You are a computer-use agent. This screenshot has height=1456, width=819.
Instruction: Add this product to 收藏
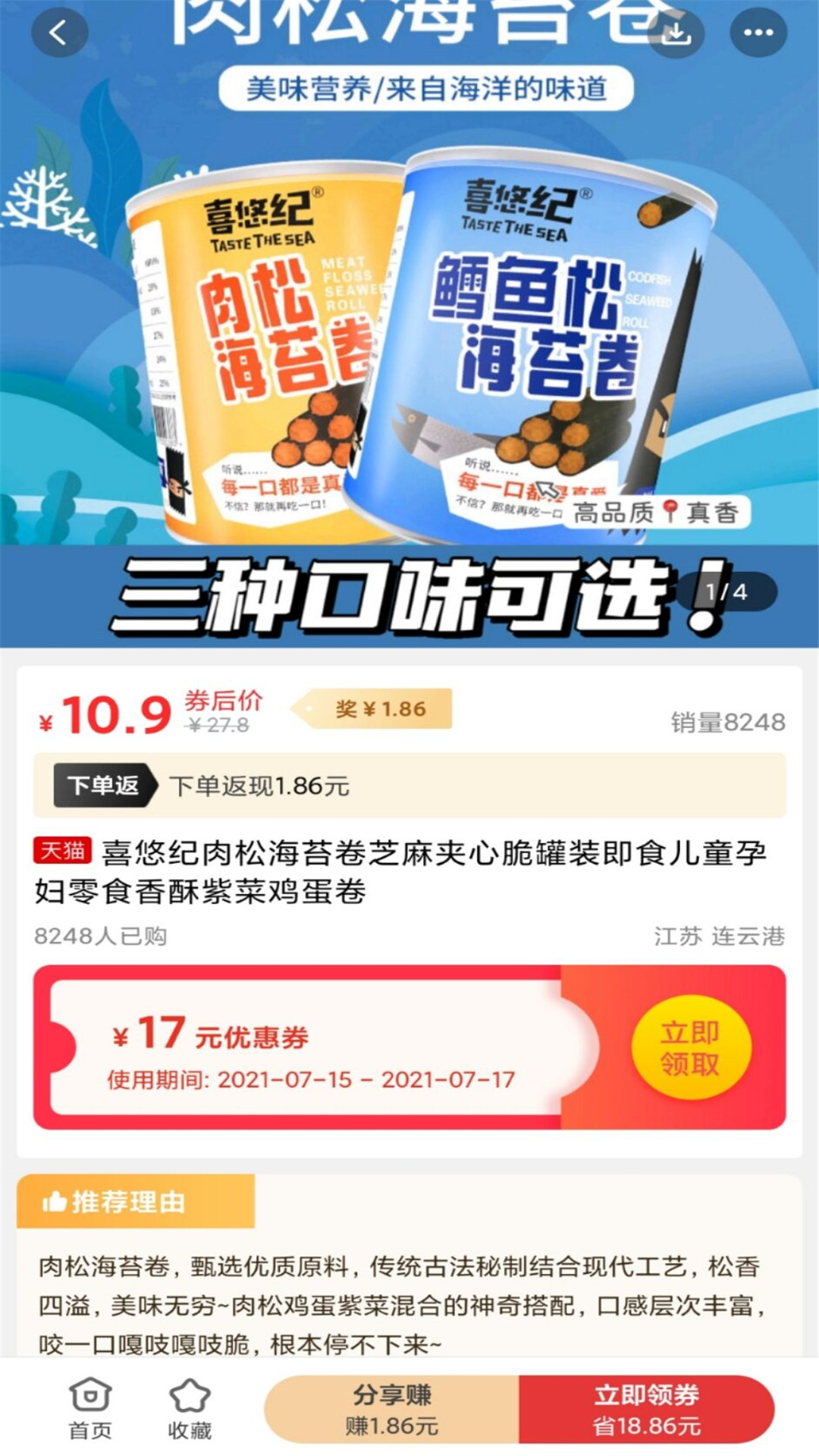[x=190, y=1409]
